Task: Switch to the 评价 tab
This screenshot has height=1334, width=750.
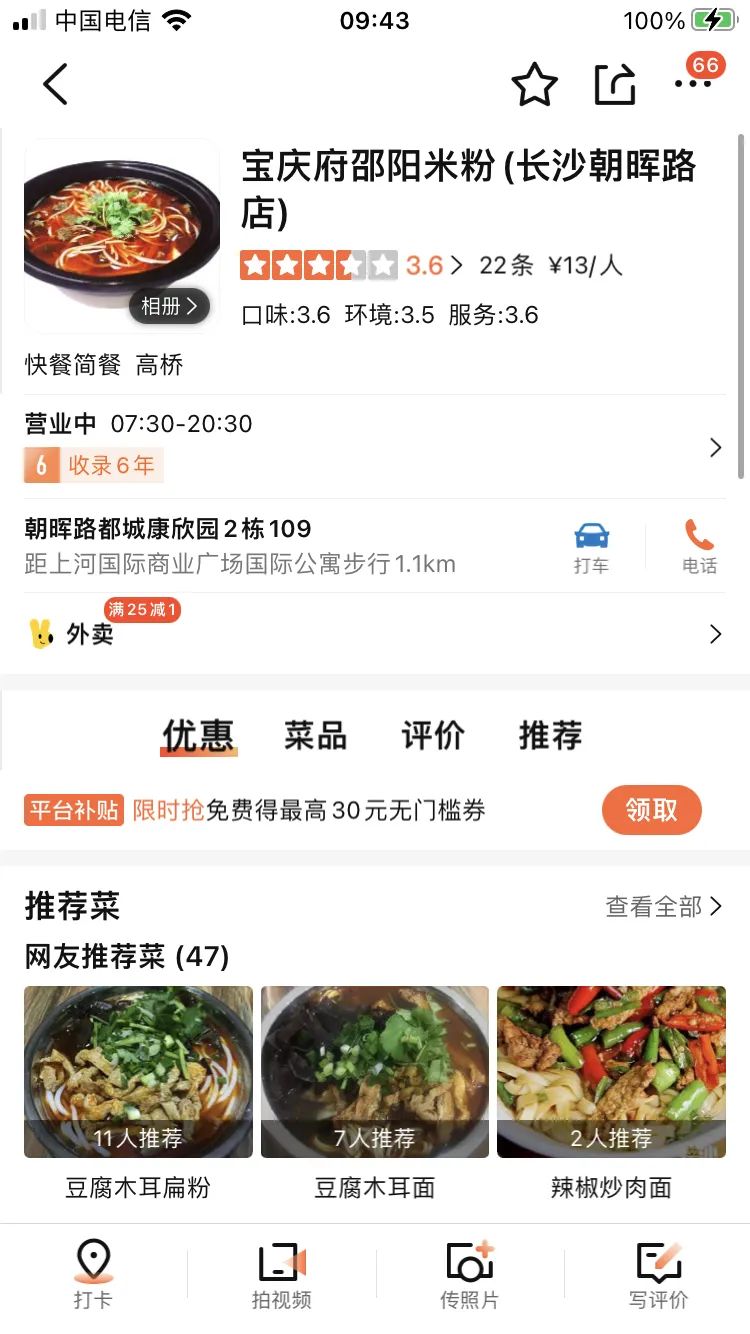Action: pos(432,736)
